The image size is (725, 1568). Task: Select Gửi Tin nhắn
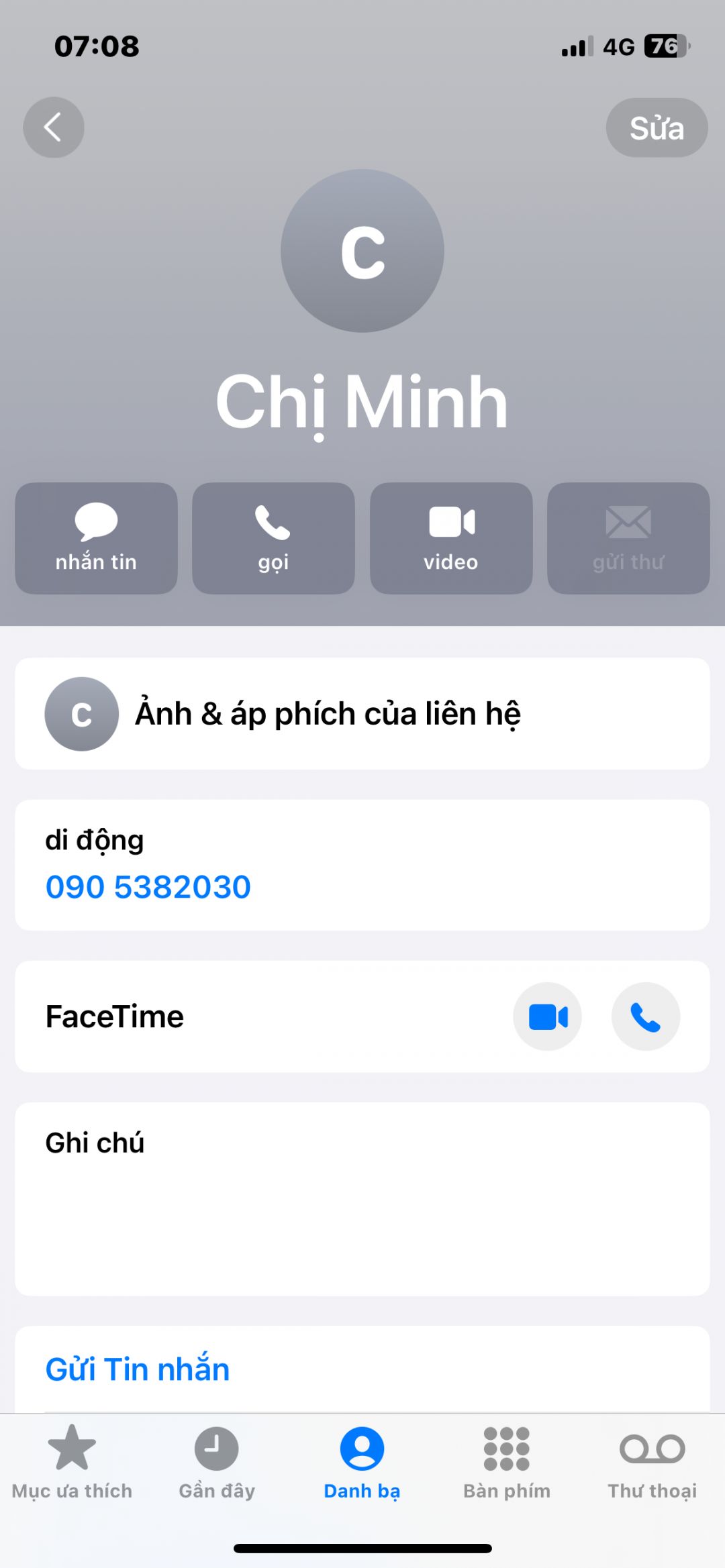138,1369
